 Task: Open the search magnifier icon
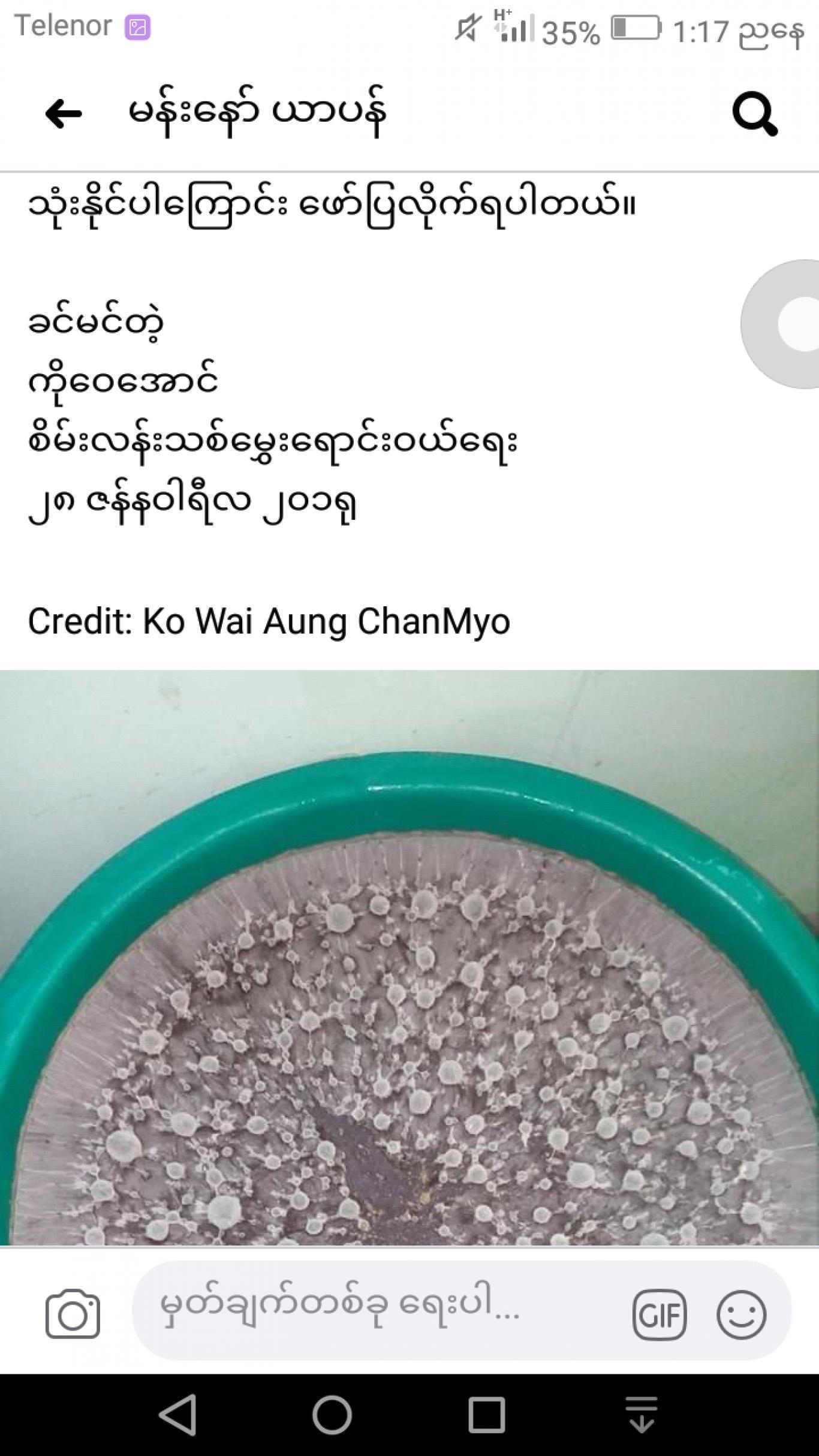coord(755,114)
